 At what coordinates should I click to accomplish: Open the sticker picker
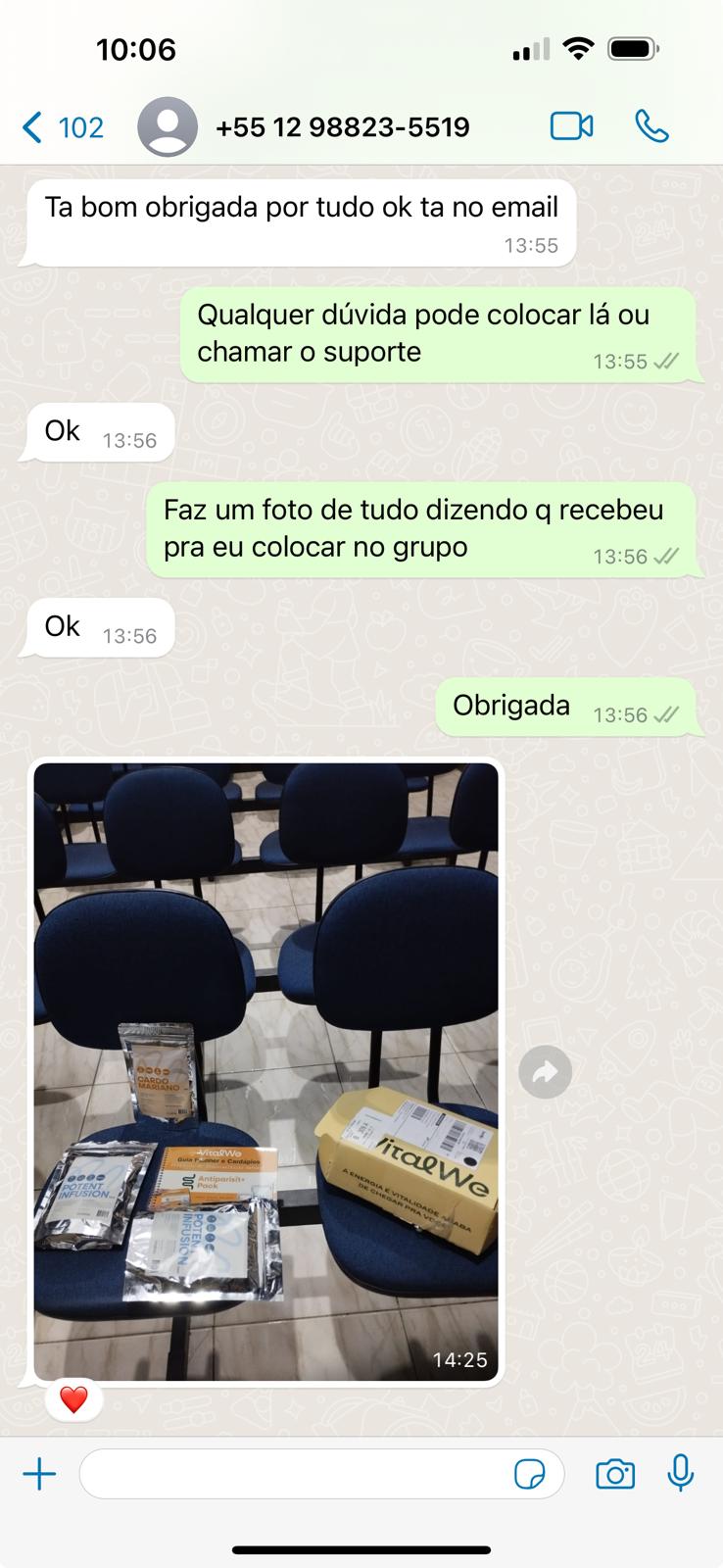click(x=530, y=1474)
